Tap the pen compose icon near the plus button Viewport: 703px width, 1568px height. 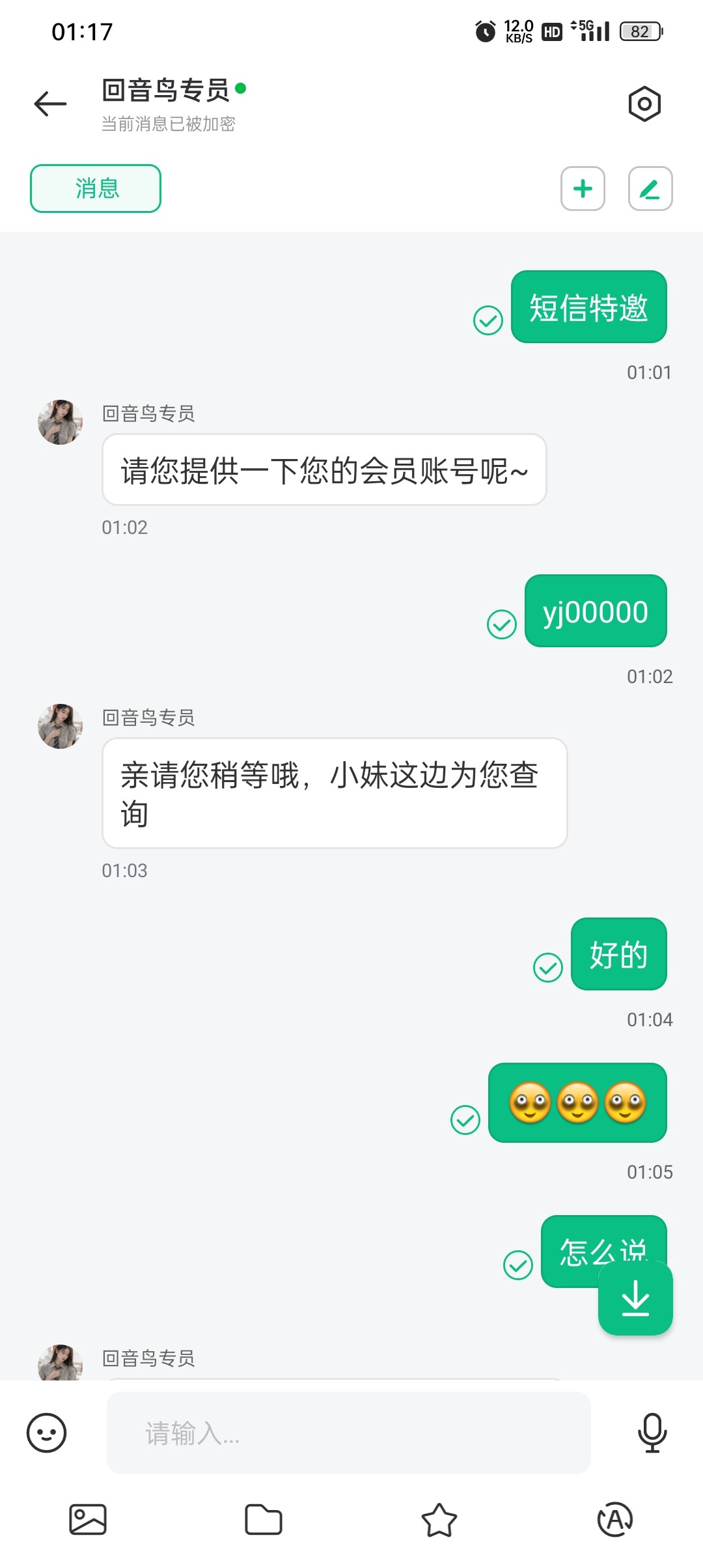tap(650, 188)
